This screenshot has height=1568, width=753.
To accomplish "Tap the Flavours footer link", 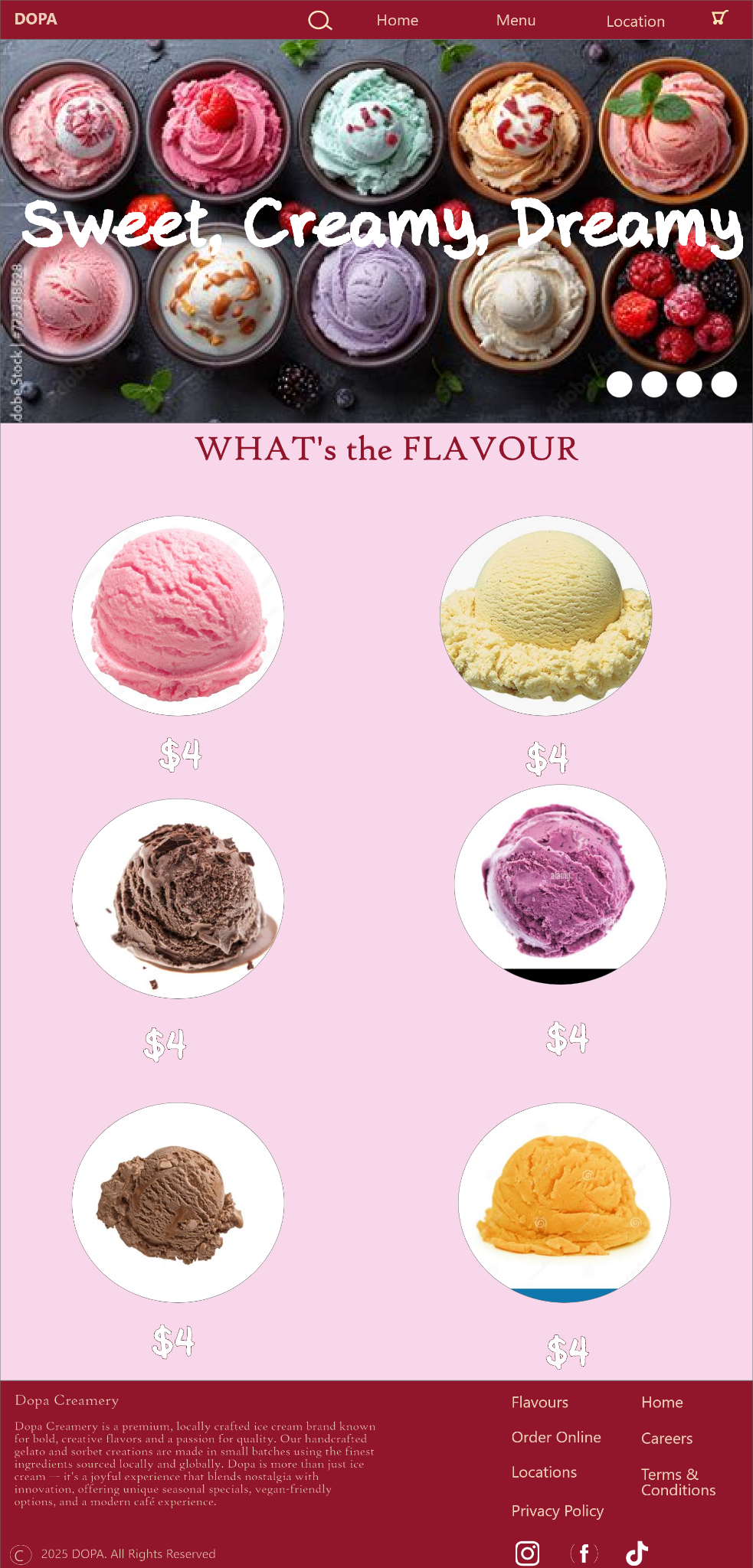I will click(x=539, y=1402).
